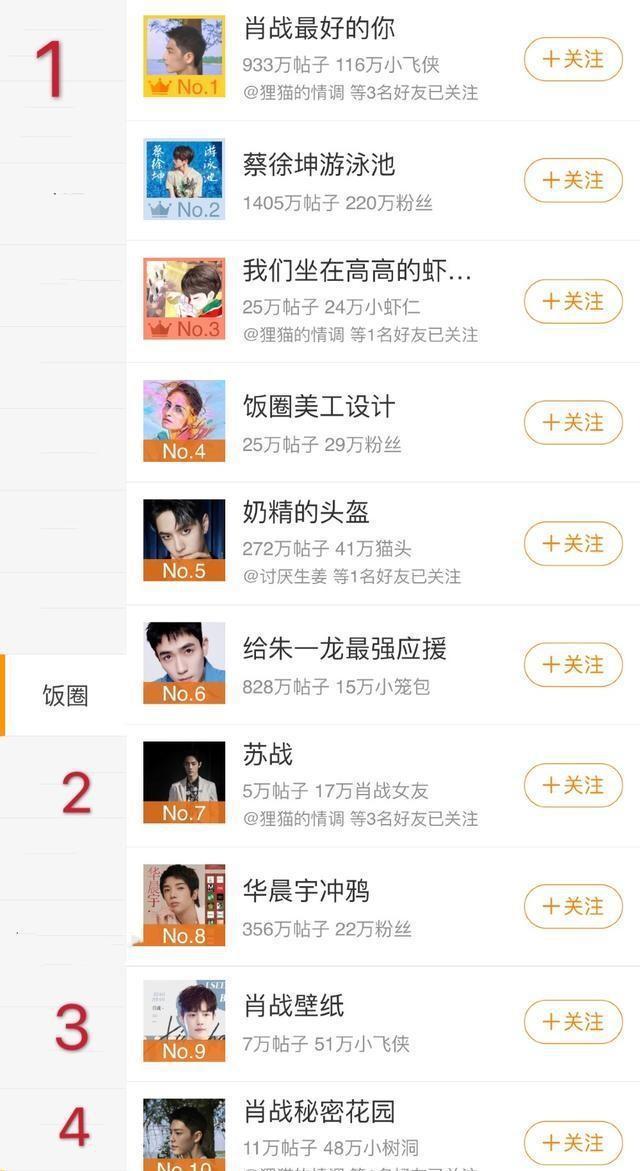Screen dimensions: 640x1171
Task: Follow the 苏战 topic
Action: click(x=573, y=785)
